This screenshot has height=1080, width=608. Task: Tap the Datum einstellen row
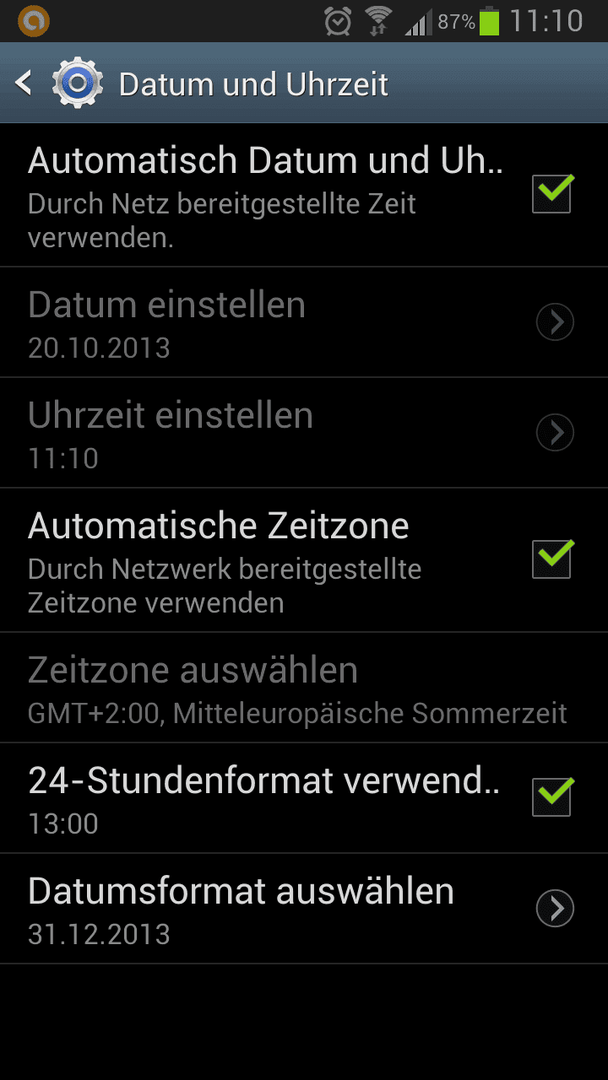coord(304,322)
